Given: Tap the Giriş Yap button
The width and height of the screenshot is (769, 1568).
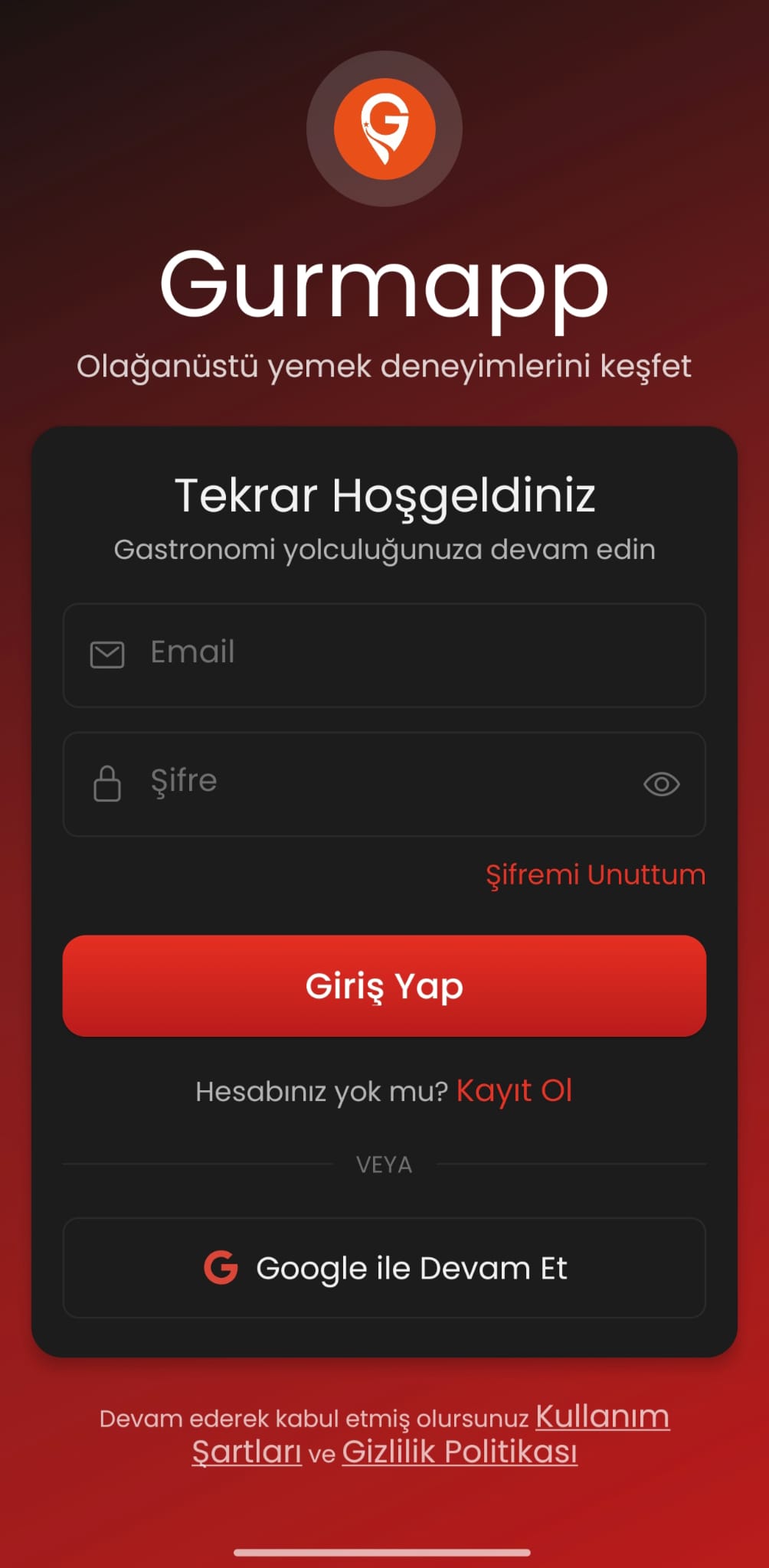Looking at the screenshot, I should pos(384,985).
